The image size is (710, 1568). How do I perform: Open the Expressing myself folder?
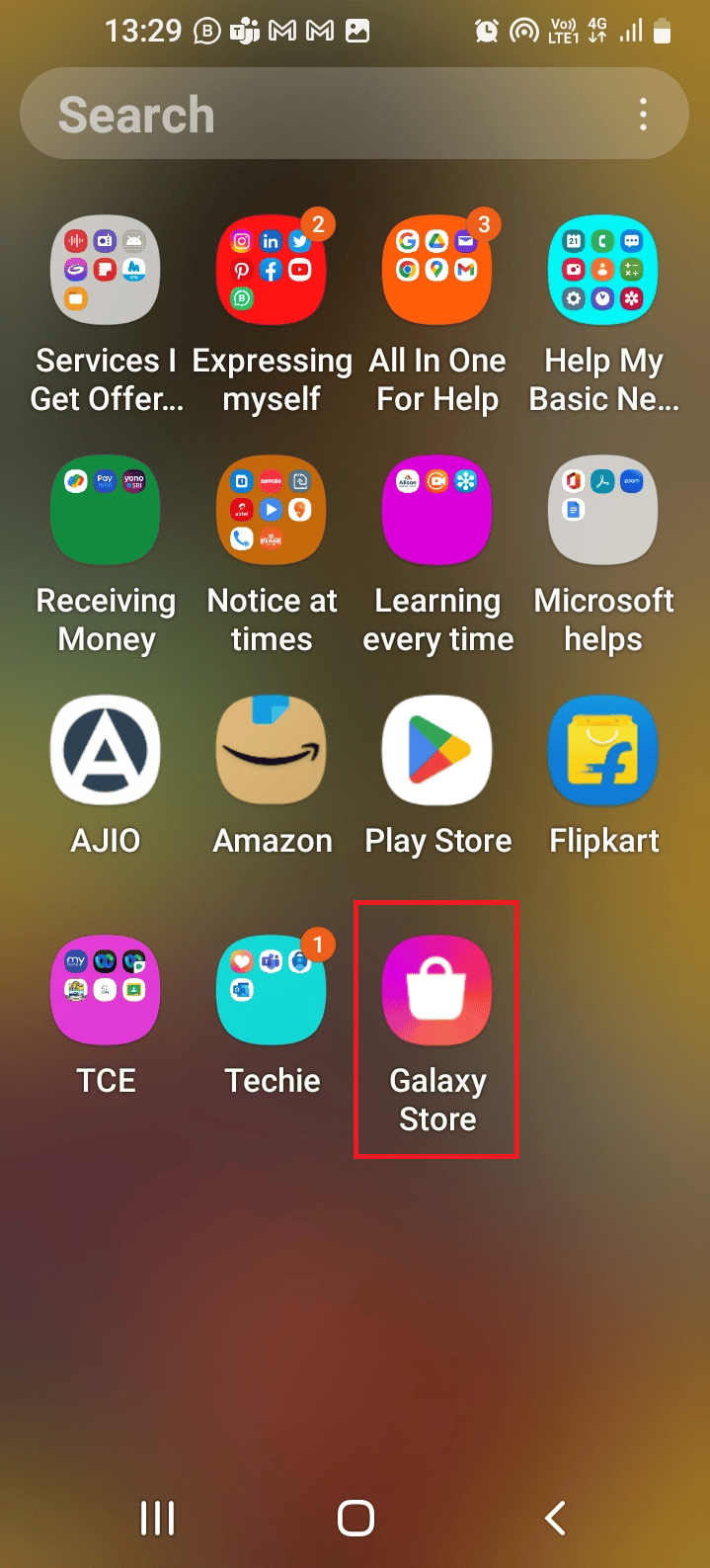tap(272, 270)
